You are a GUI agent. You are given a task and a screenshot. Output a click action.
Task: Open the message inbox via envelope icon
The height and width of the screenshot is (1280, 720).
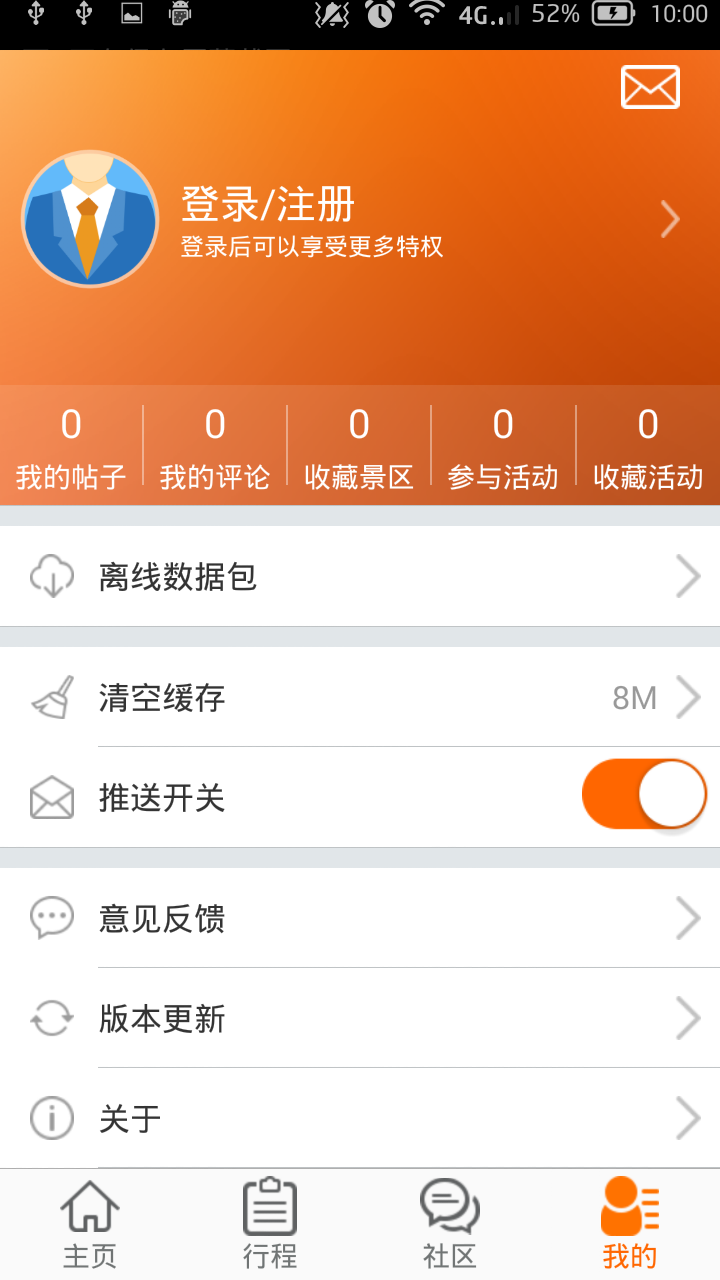click(650, 87)
